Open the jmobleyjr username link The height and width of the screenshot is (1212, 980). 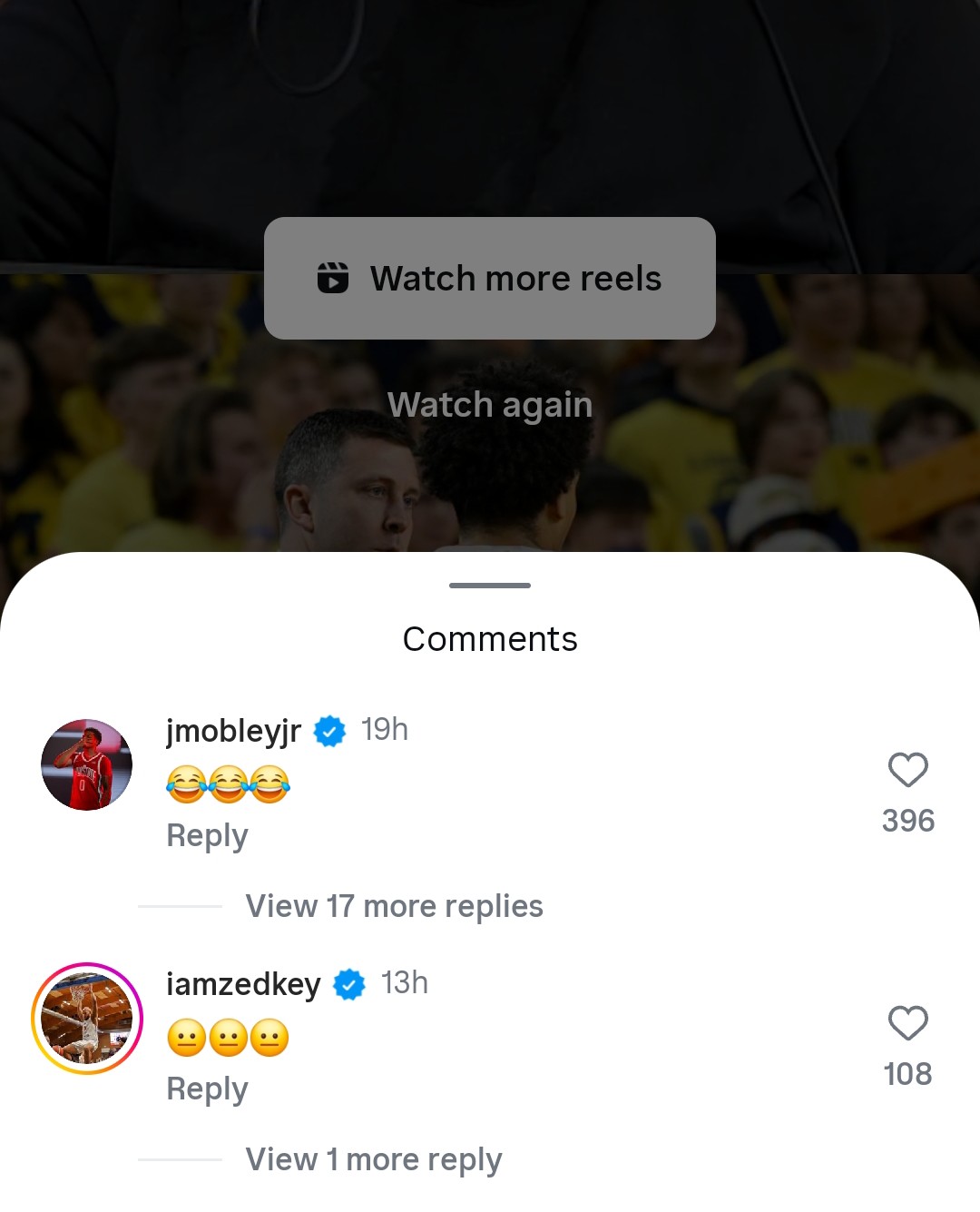click(x=233, y=730)
